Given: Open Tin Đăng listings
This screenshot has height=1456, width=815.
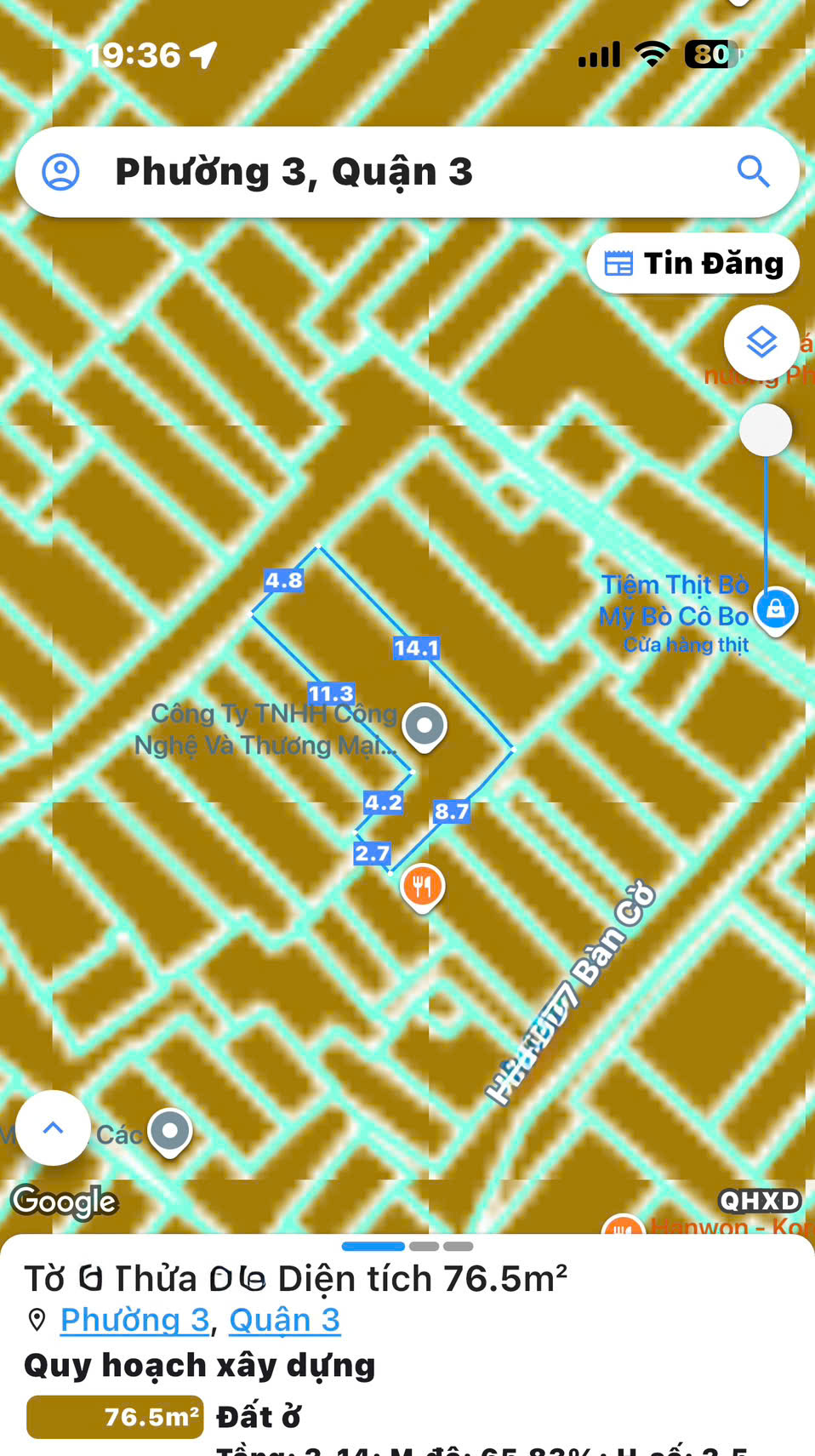Looking at the screenshot, I should pyautogui.click(x=692, y=264).
